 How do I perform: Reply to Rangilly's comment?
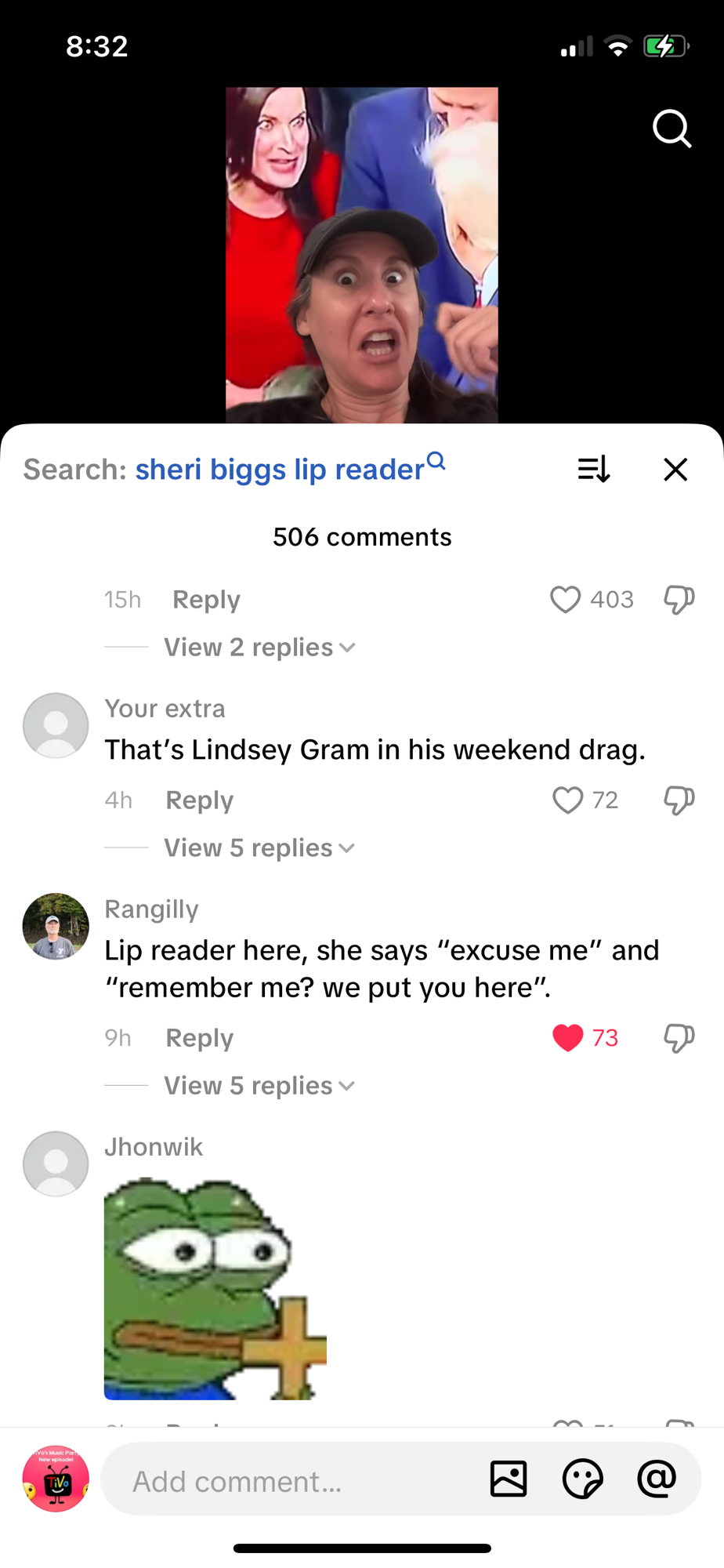click(x=199, y=1038)
